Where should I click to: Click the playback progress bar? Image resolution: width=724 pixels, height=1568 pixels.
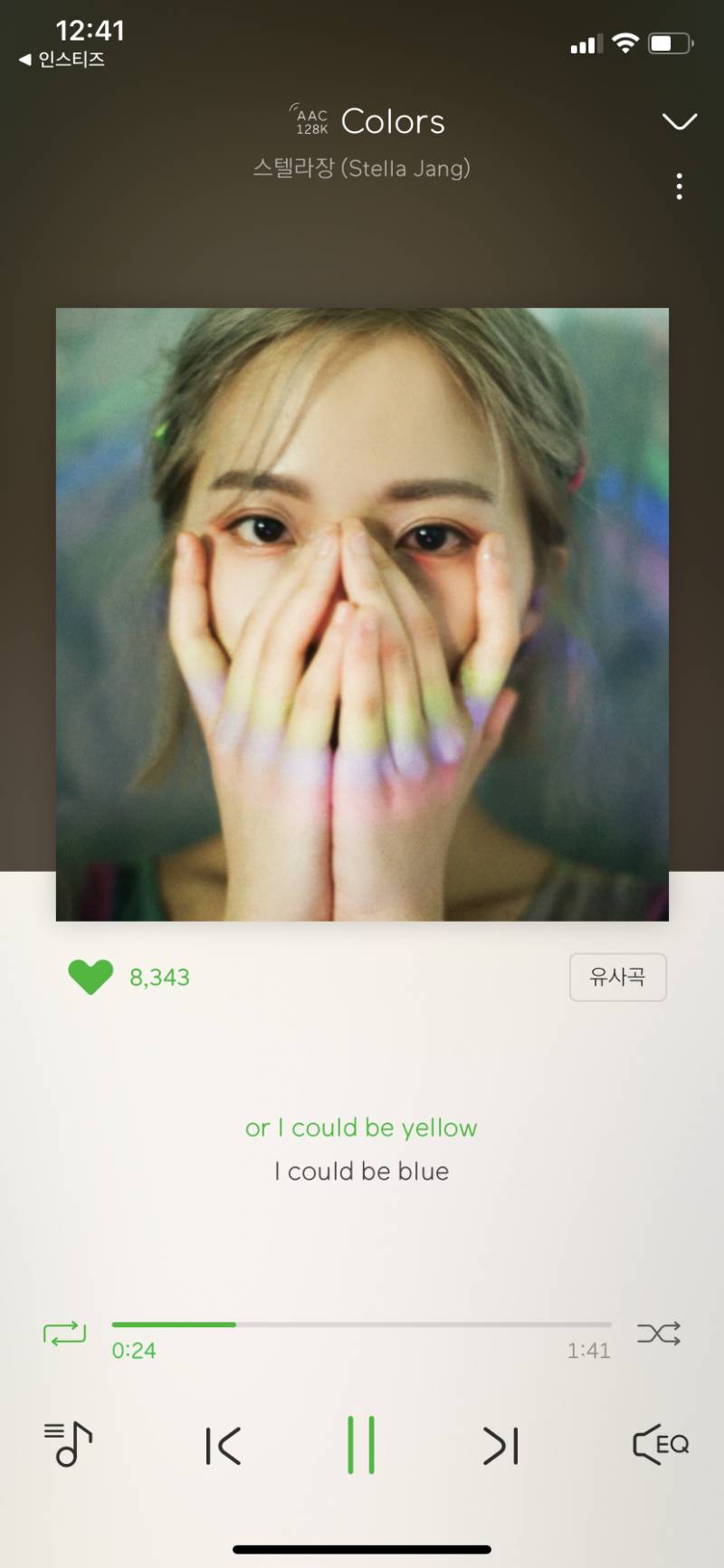[x=362, y=1324]
